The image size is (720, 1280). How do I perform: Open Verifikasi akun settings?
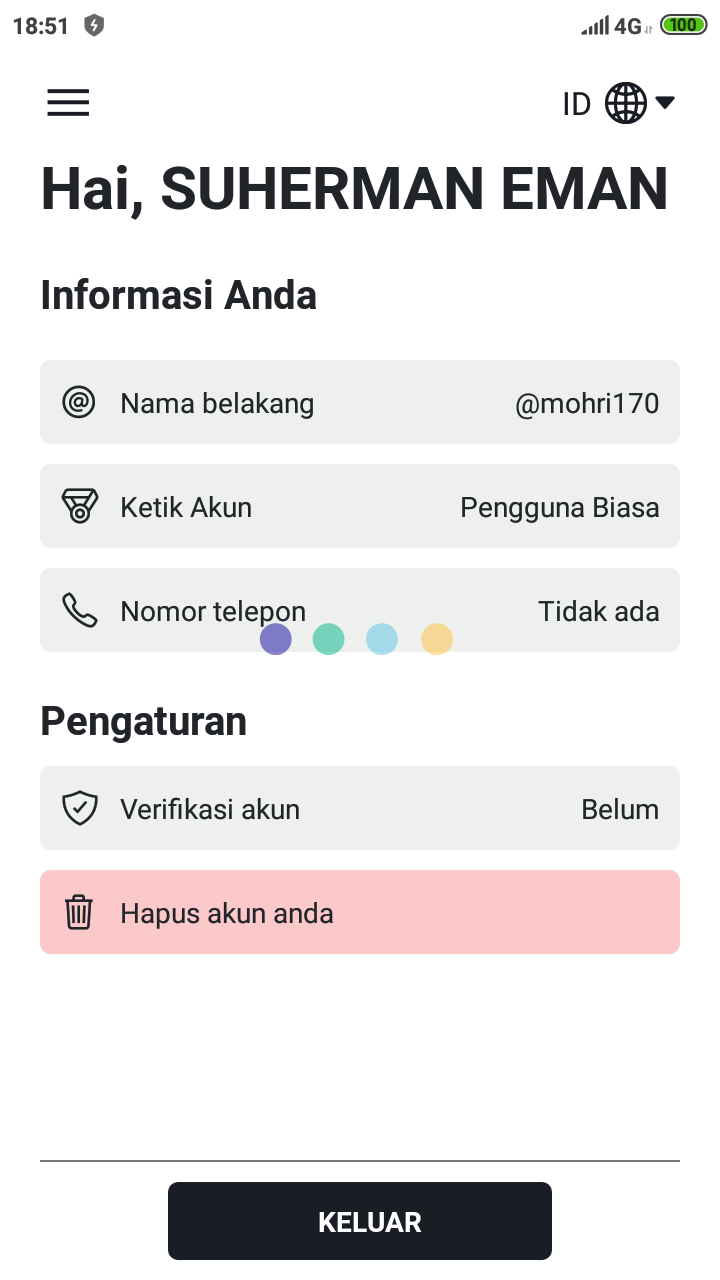coord(360,808)
